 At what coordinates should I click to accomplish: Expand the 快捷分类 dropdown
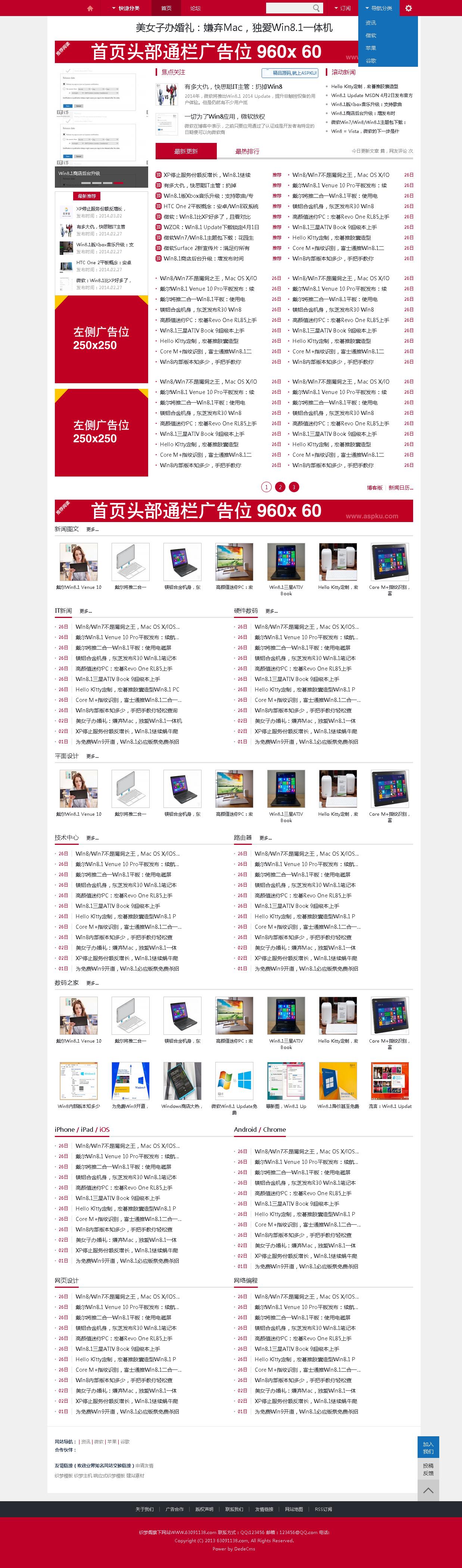pyautogui.click(x=127, y=9)
